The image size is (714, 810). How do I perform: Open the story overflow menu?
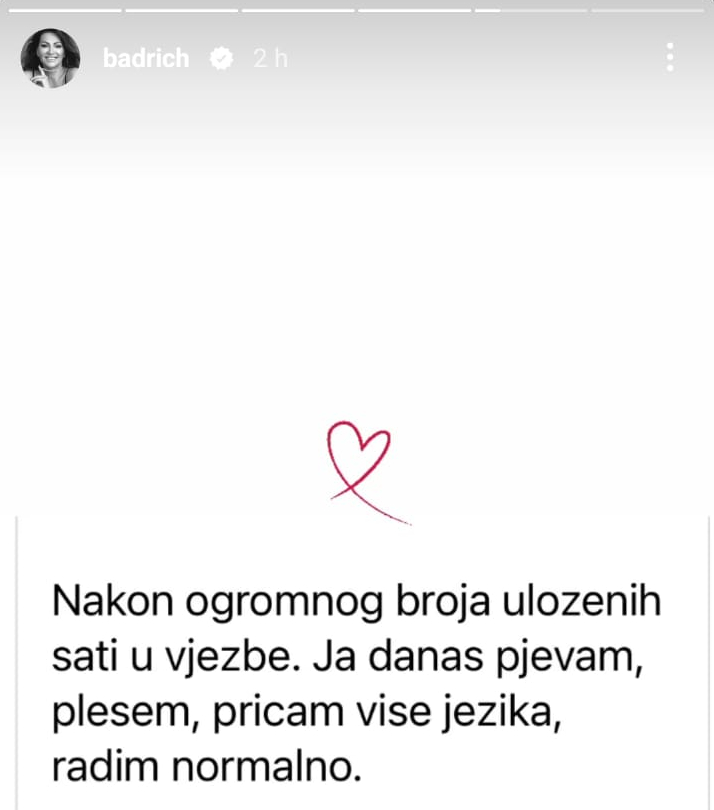(x=669, y=58)
